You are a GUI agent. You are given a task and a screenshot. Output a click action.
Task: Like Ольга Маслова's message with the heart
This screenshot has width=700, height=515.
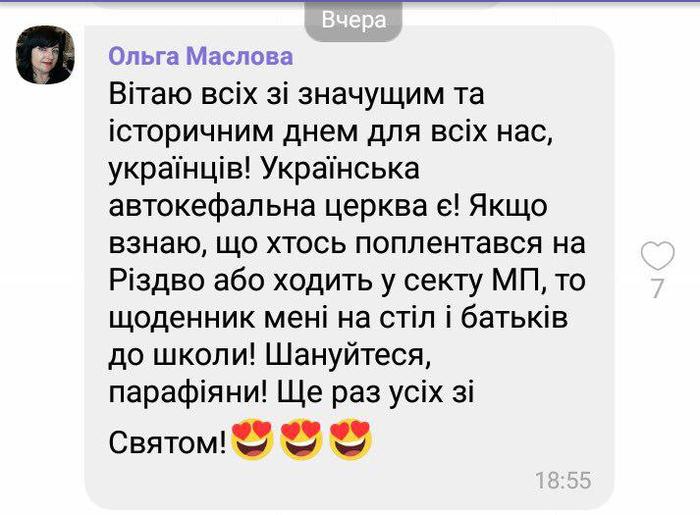coord(657,257)
